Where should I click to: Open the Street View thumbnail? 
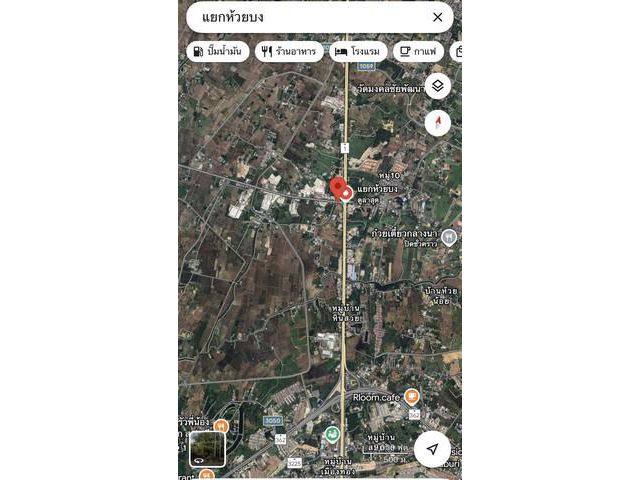click(x=207, y=448)
